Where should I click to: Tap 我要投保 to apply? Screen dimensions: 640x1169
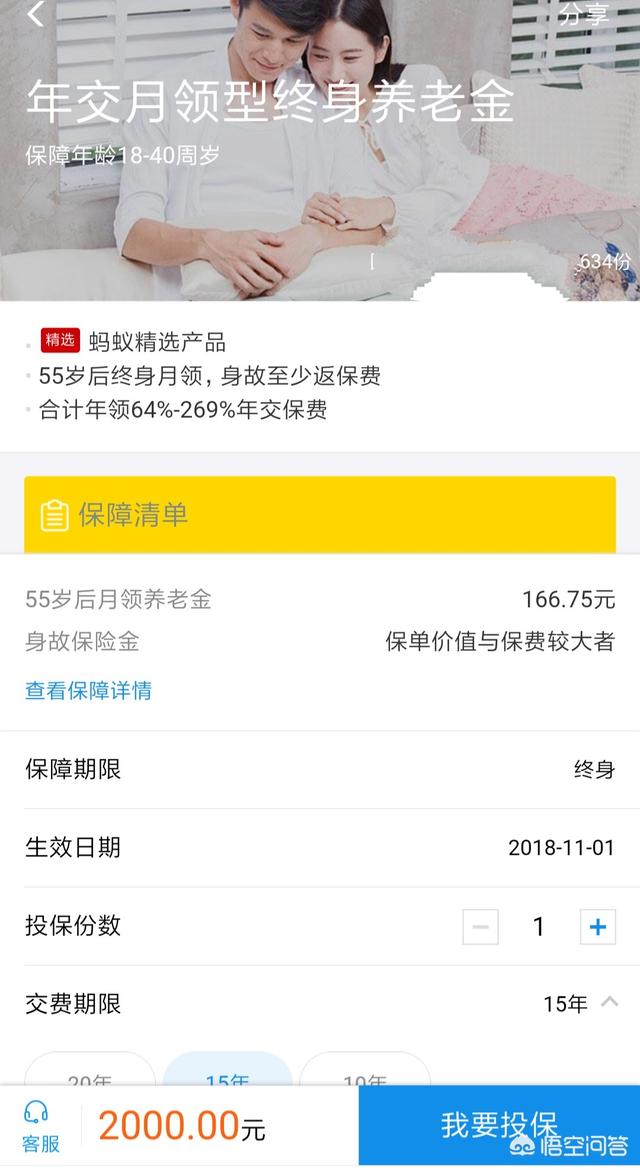click(x=498, y=1125)
